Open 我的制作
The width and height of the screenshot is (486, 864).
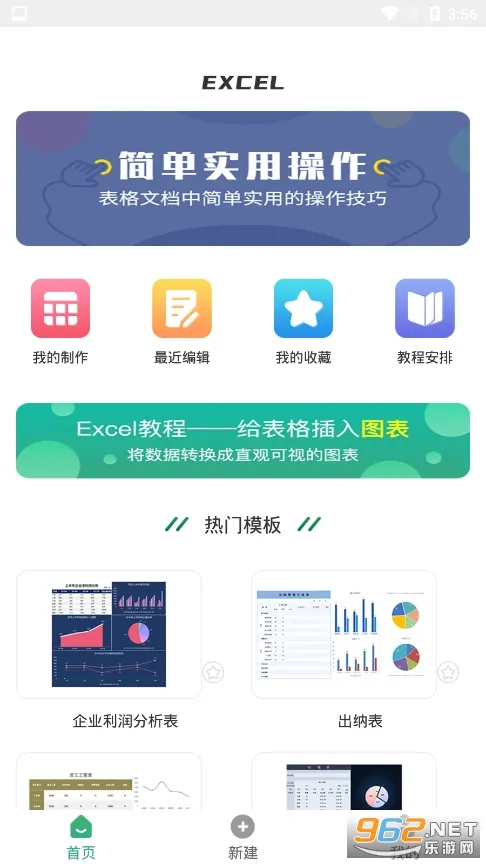(x=61, y=322)
